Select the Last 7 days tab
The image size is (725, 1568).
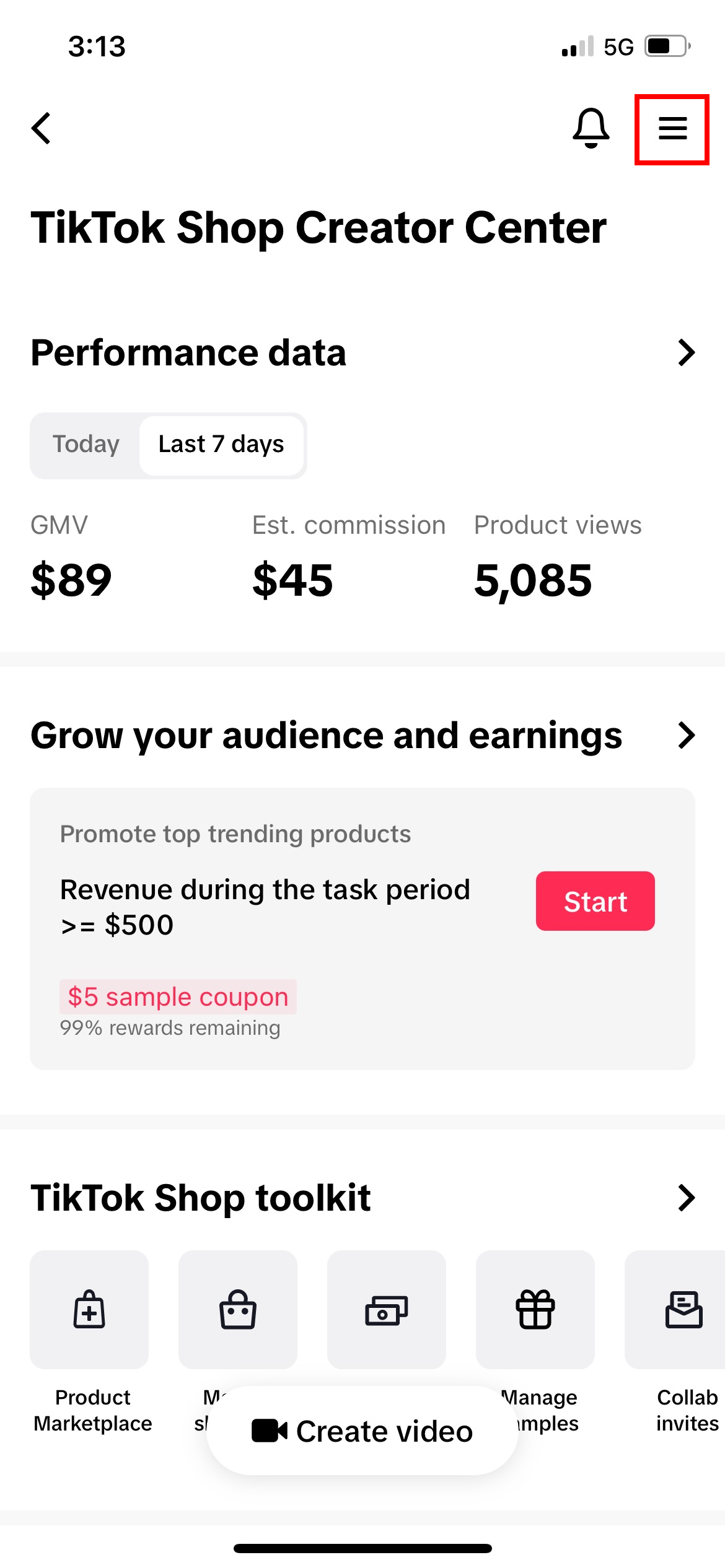coord(221,445)
